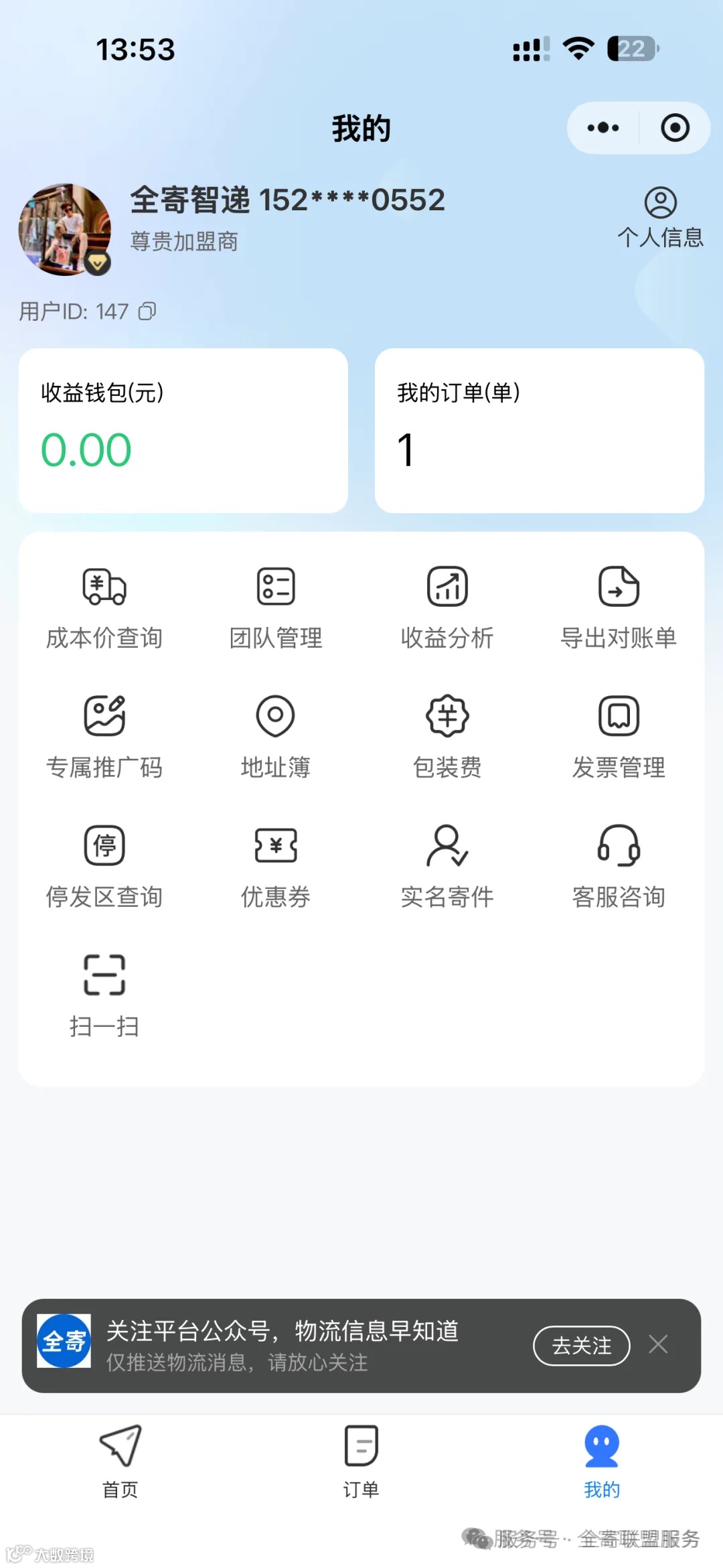Check 停发区查询

pos(104,866)
